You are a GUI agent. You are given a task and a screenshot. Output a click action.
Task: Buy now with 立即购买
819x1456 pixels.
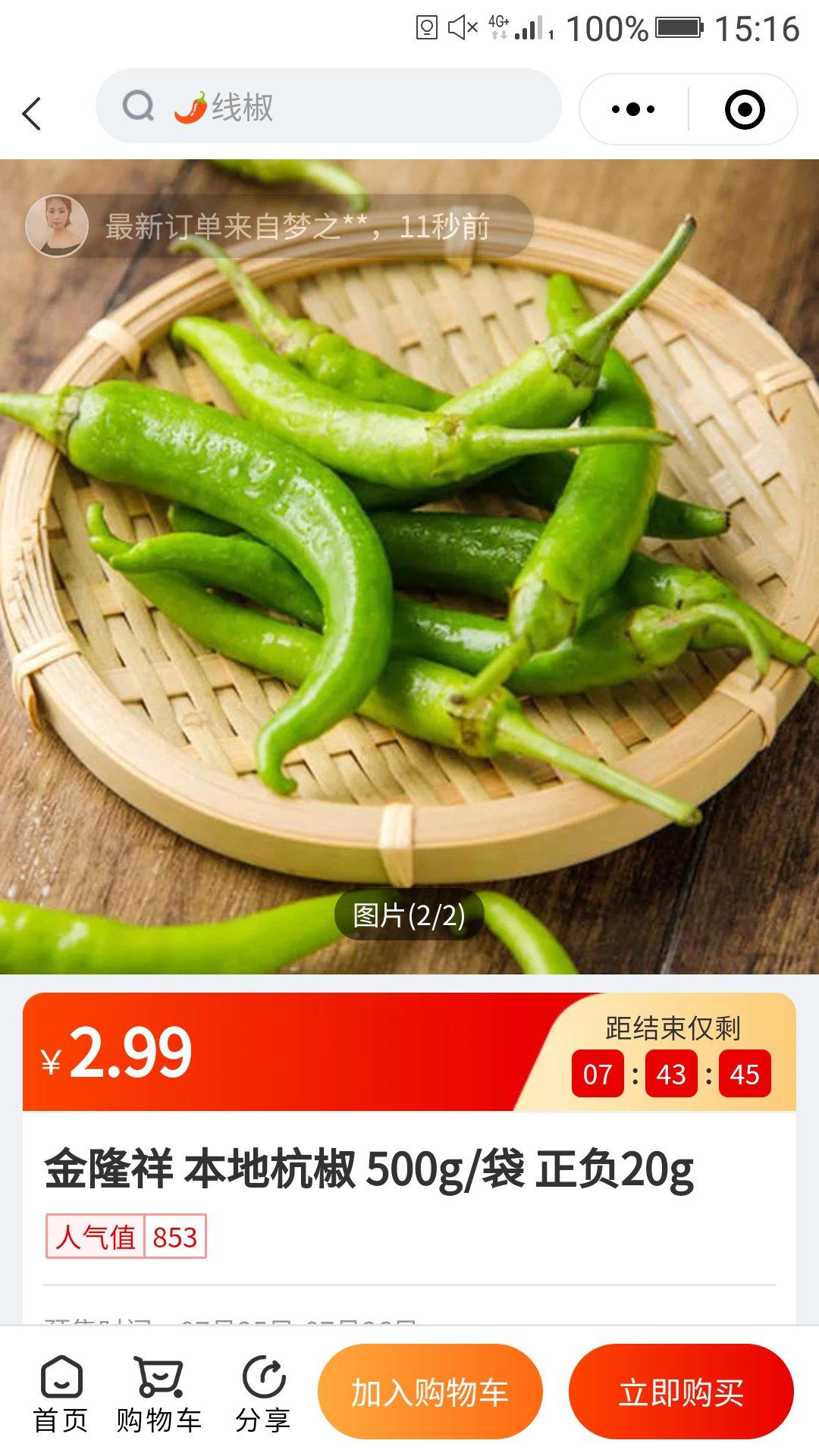coord(680,1392)
